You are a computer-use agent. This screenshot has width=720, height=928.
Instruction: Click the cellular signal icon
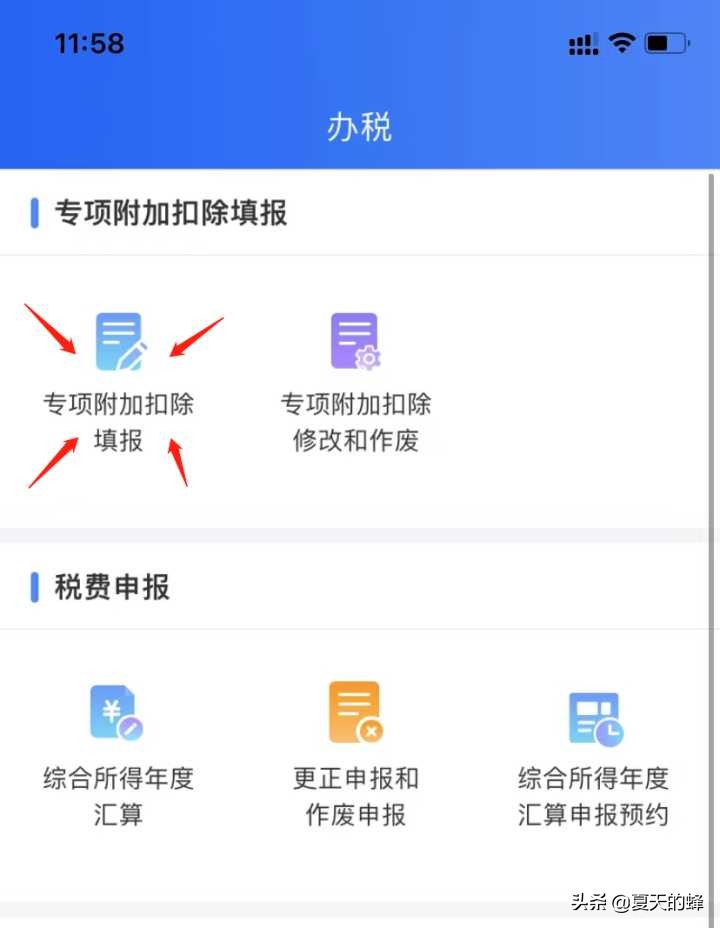[582, 44]
